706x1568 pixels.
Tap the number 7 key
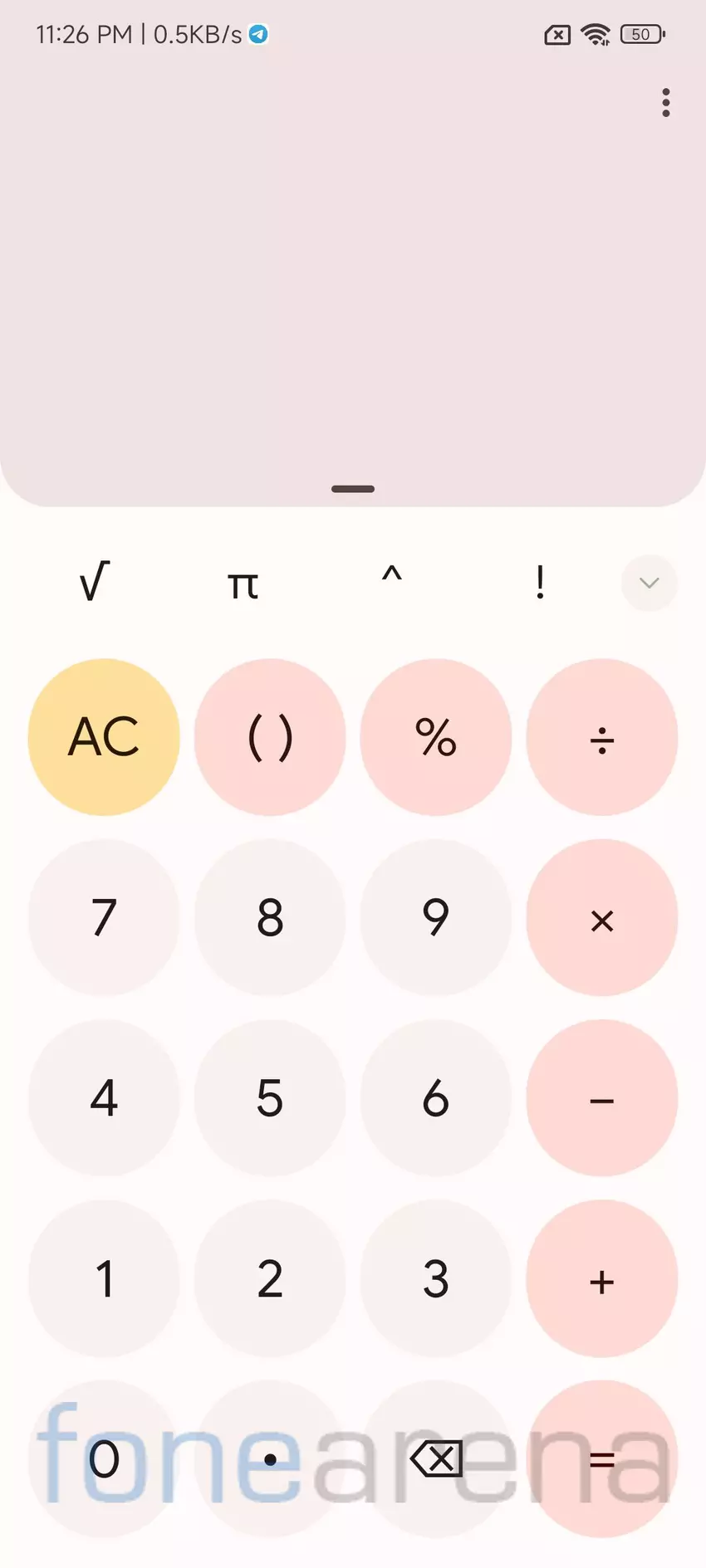pyautogui.click(x=104, y=918)
